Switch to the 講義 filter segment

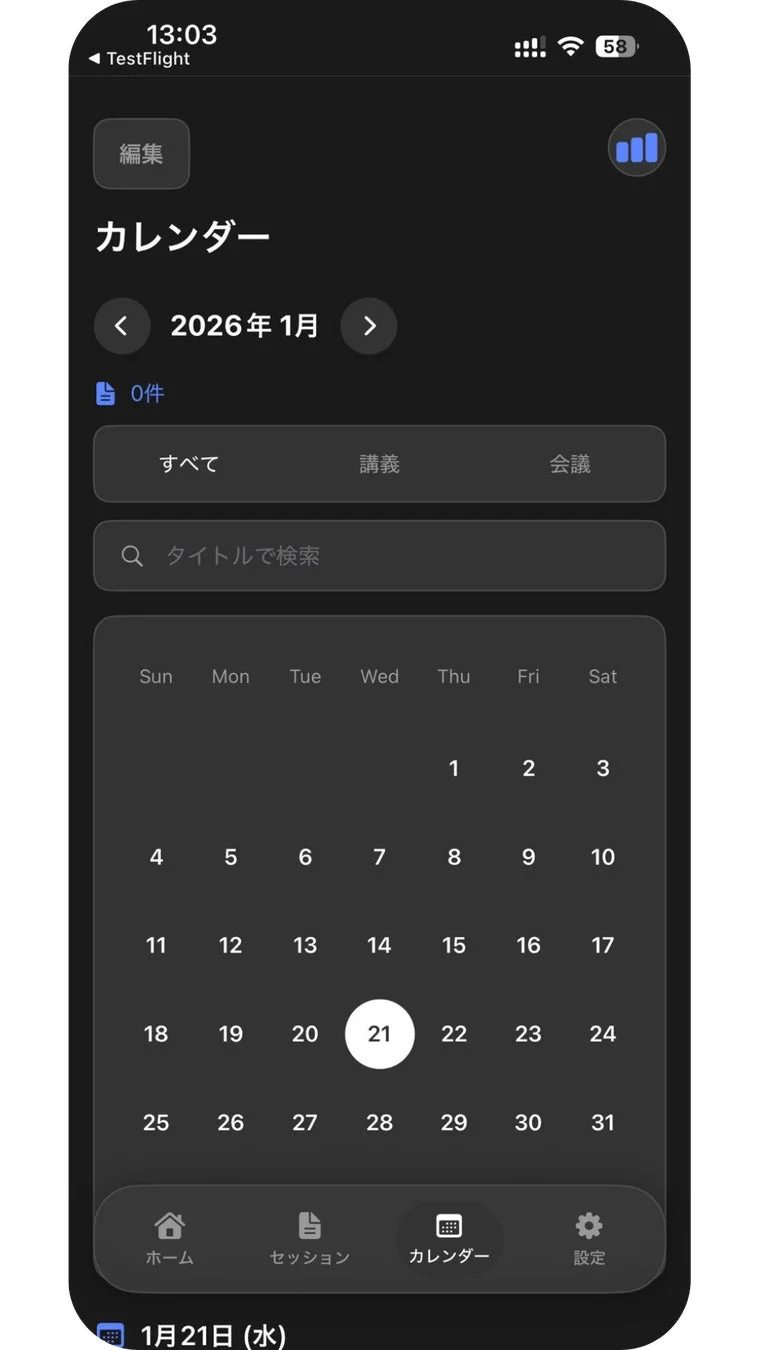[x=379, y=464]
